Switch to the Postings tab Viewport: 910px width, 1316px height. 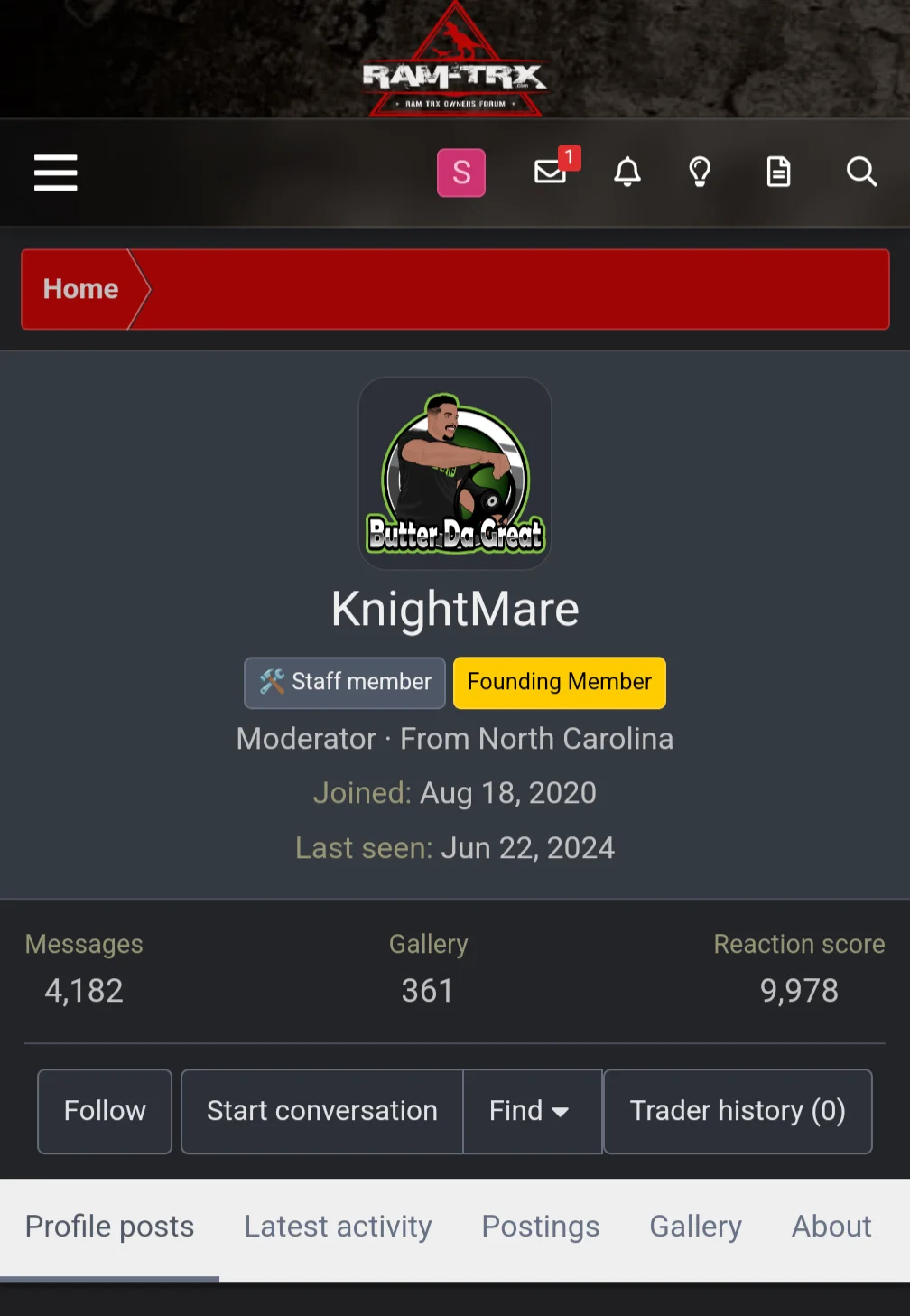540,1227
